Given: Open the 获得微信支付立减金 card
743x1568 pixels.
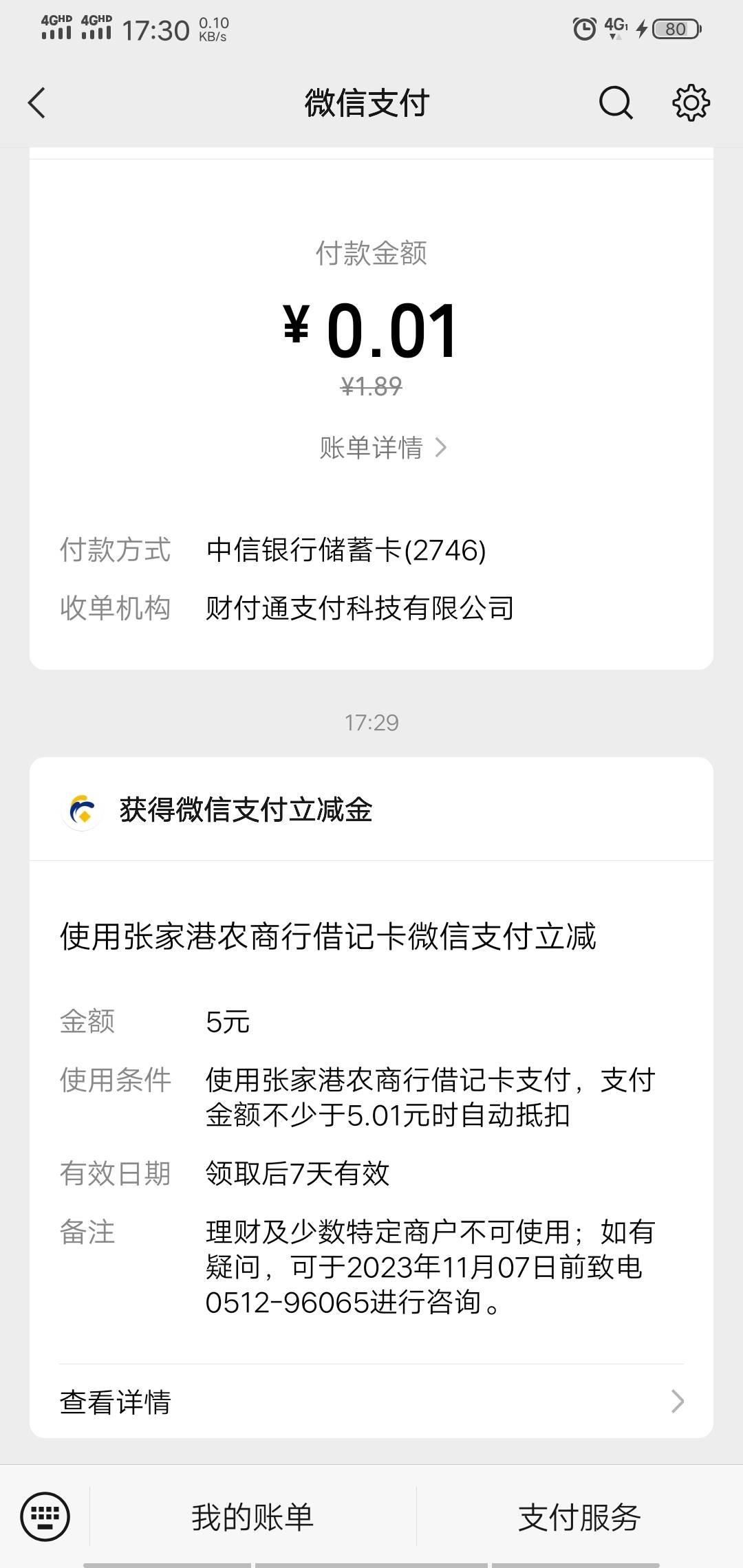Looking at the screenshot, I should (246, 809).
